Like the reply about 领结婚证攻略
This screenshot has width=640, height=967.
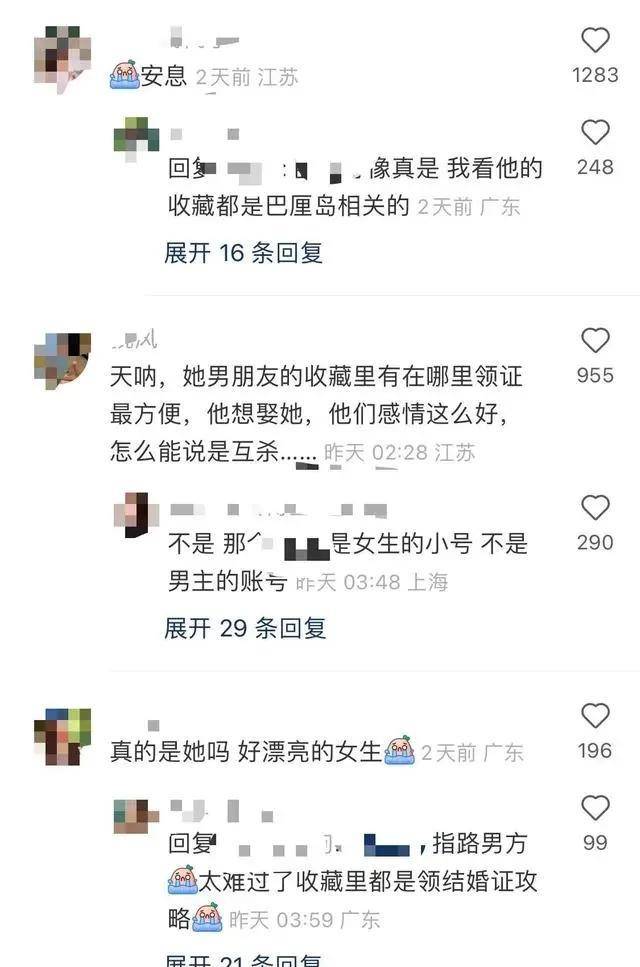coord(595,808)
